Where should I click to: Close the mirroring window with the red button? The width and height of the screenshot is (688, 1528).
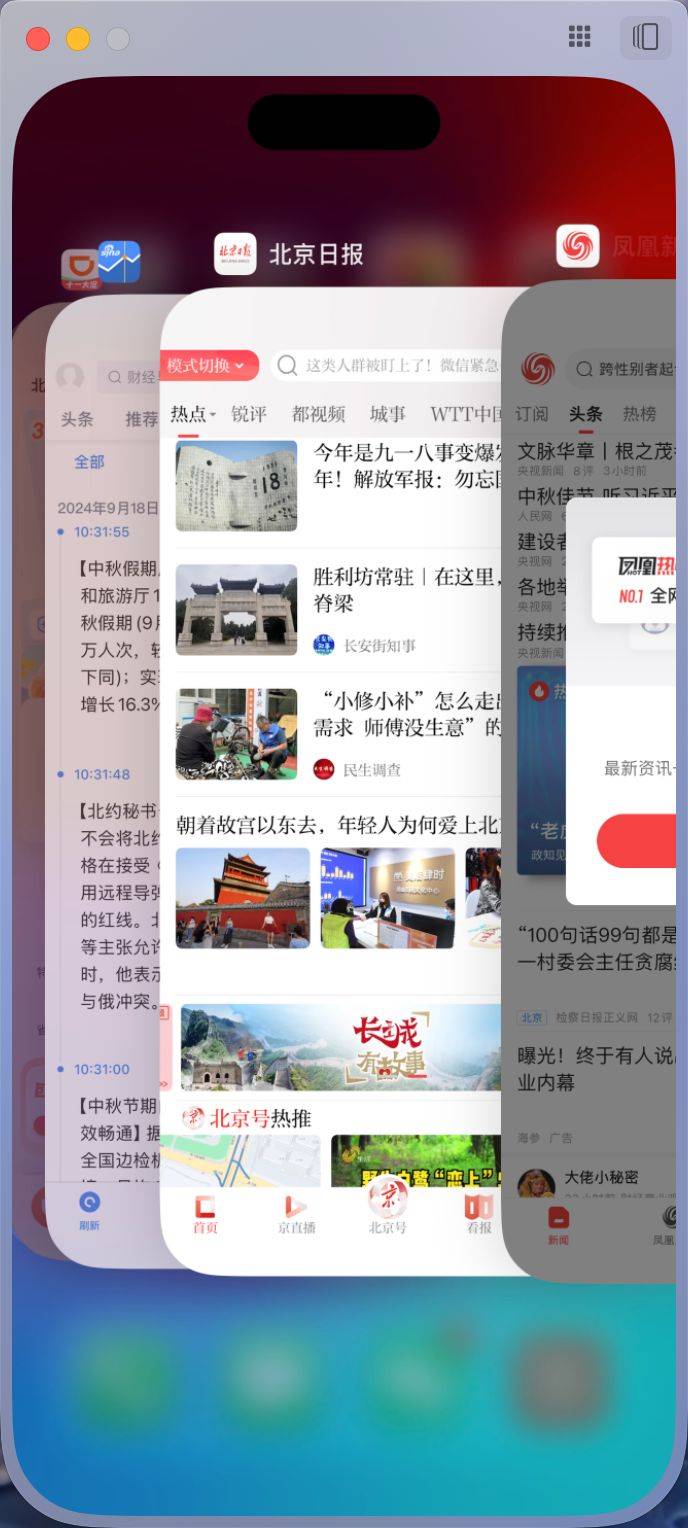[38, 39]
